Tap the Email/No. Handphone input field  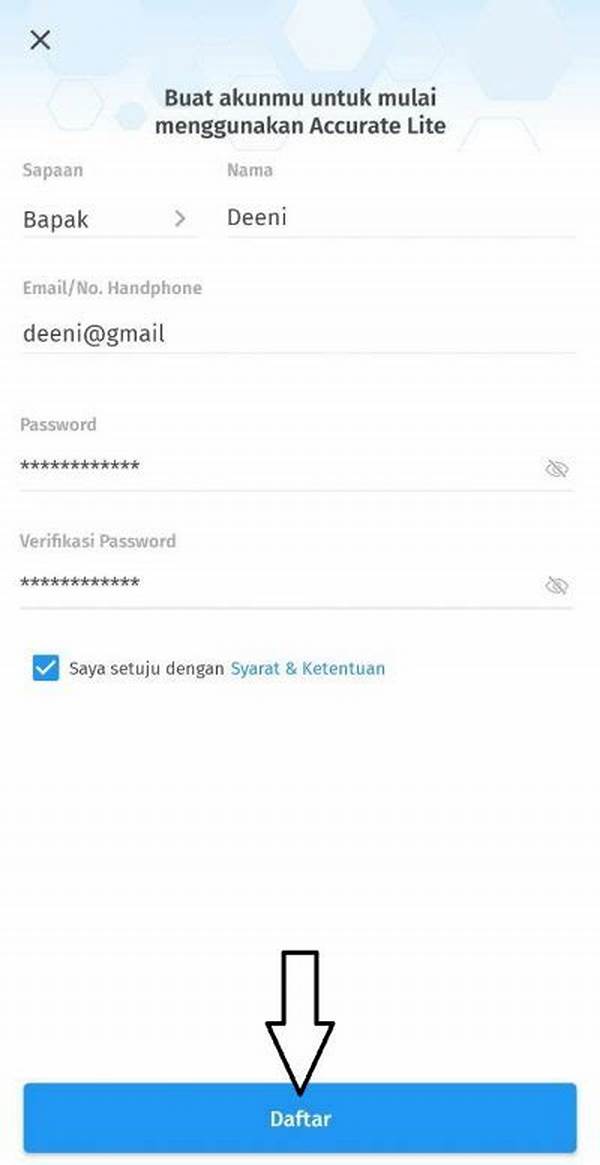pos(297,334)
